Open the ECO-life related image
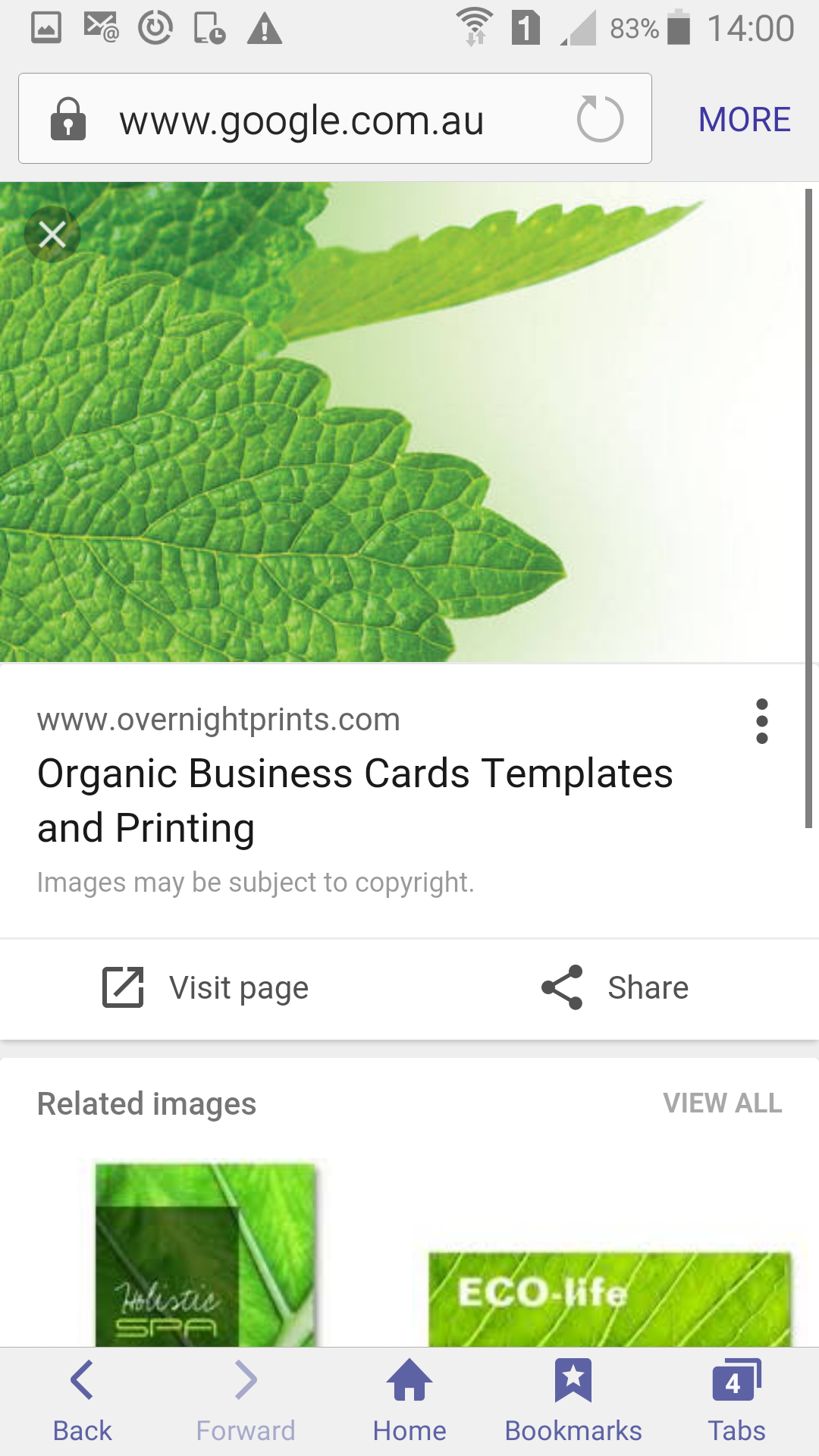The width and height of the screenshot is (819, 1456). [609, 1298]
